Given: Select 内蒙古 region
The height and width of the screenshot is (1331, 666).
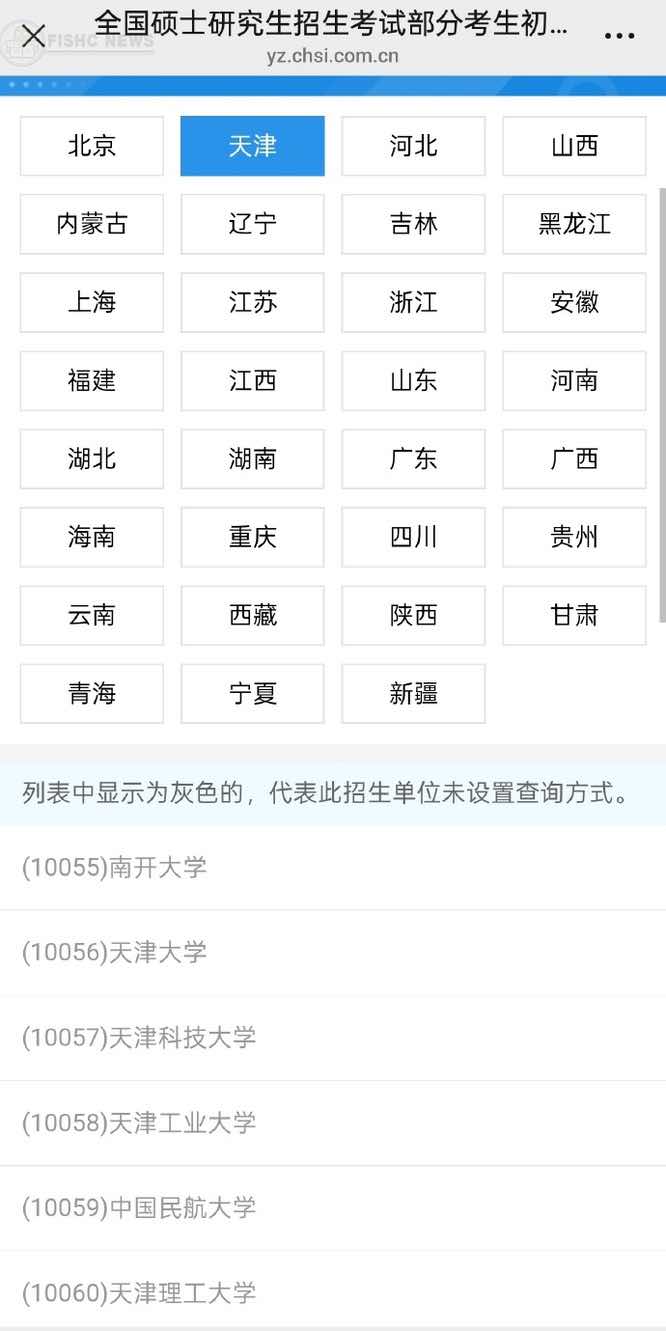Looking at the screenshot, I should [x=92, y=224].
